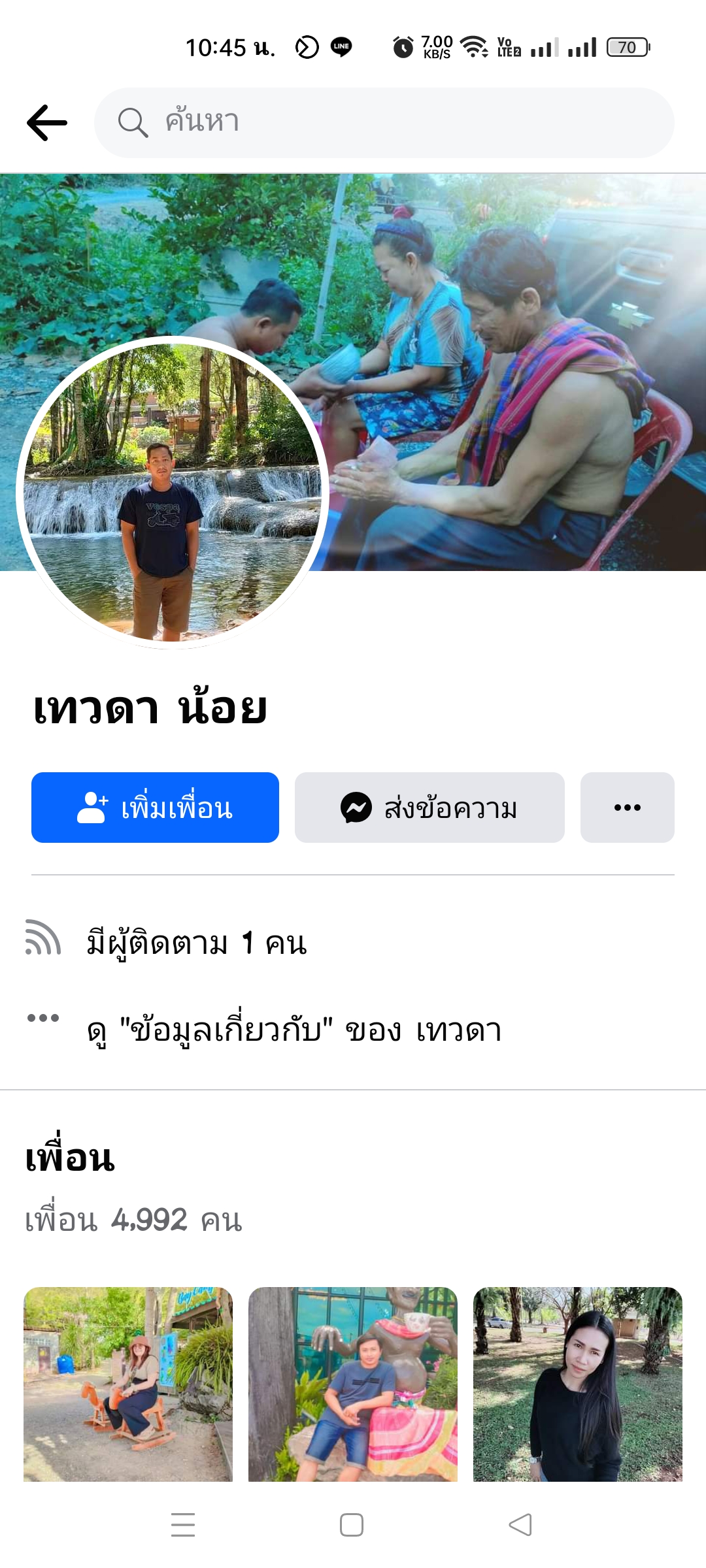
Task: Open recent apps from the navigation bar
Action: pos(183,1525)
